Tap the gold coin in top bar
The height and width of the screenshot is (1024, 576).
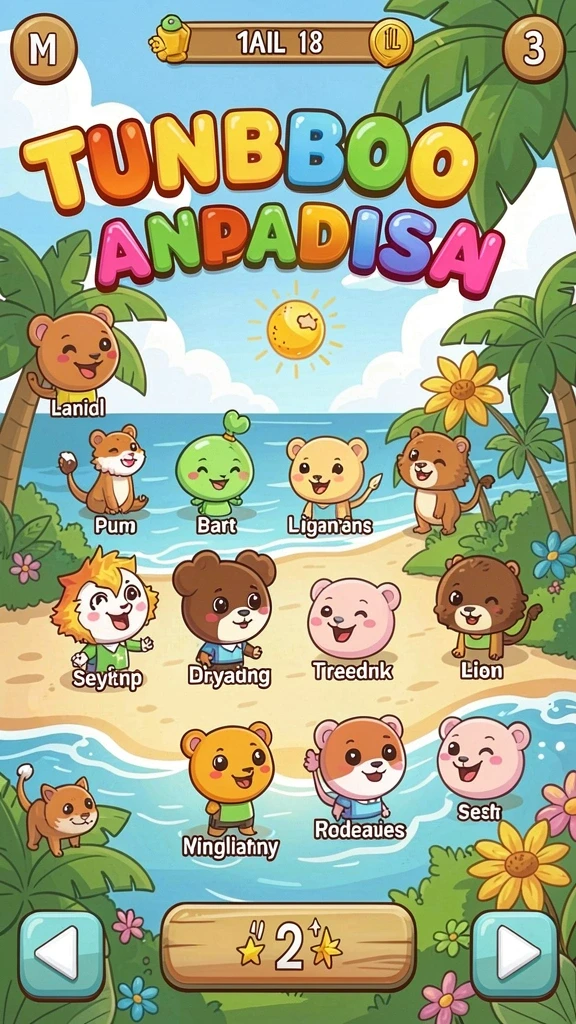pos(391,43)
